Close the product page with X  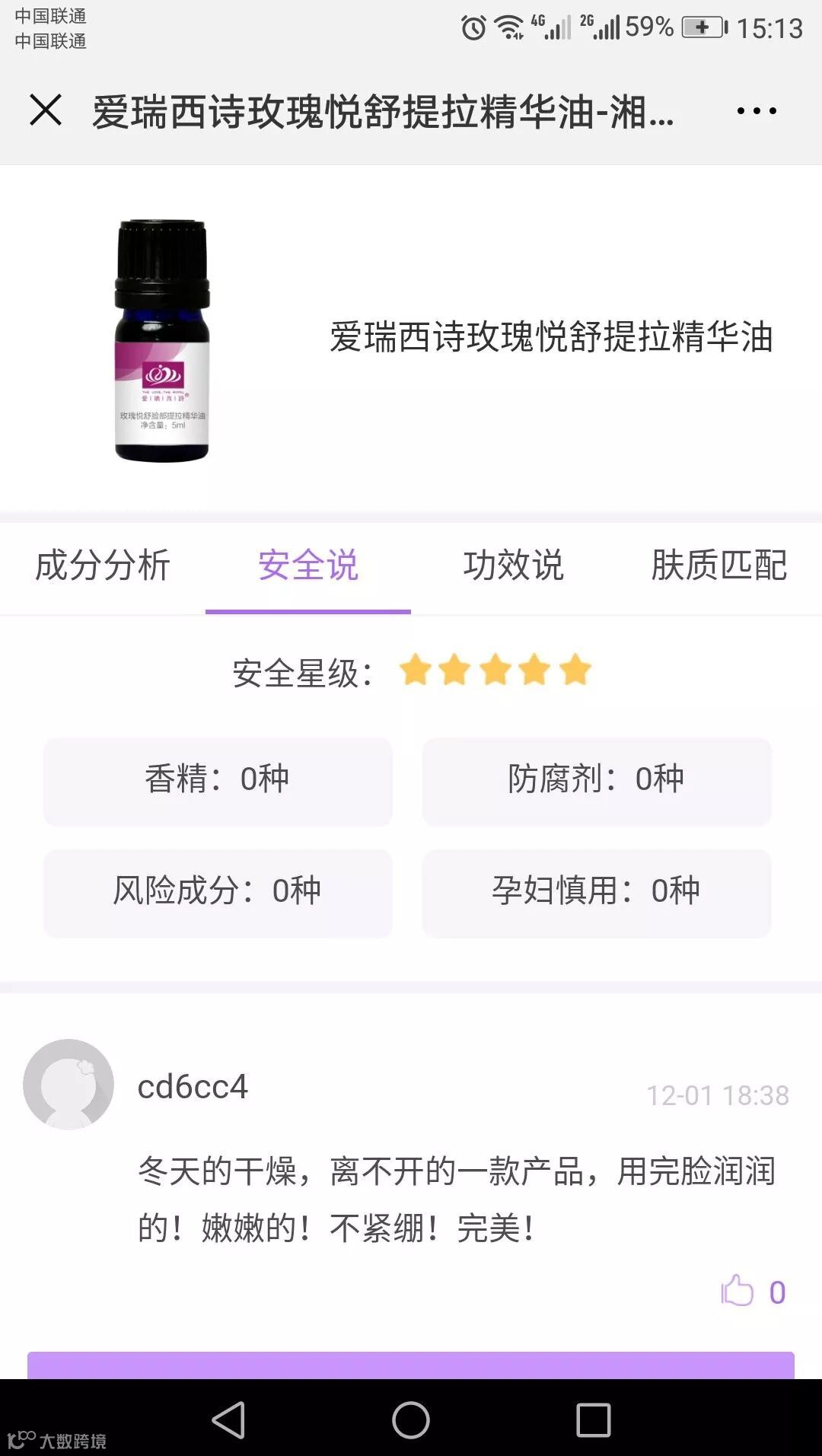[x=46, y=110]
